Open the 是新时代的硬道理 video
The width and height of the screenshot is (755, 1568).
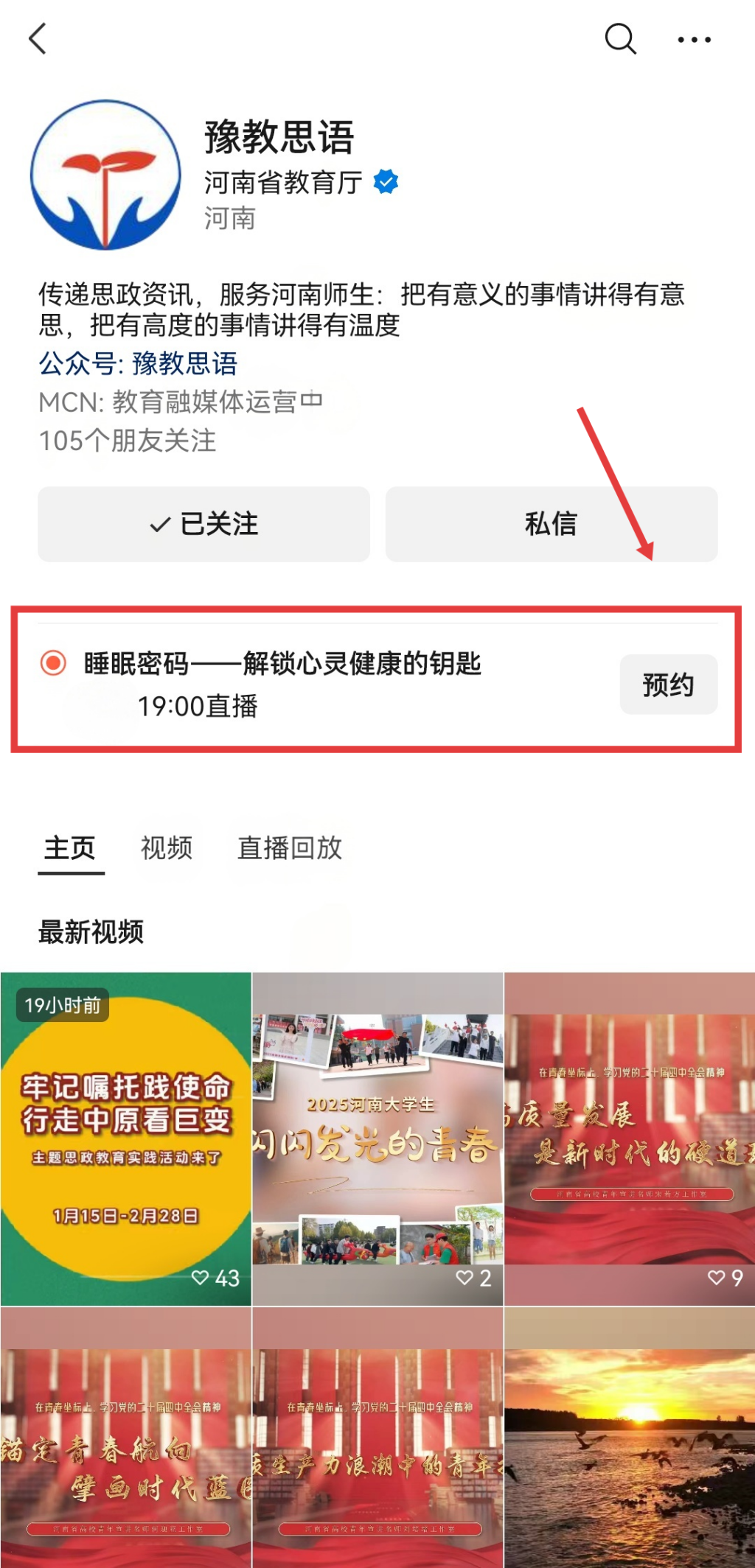click(630, 1138)
